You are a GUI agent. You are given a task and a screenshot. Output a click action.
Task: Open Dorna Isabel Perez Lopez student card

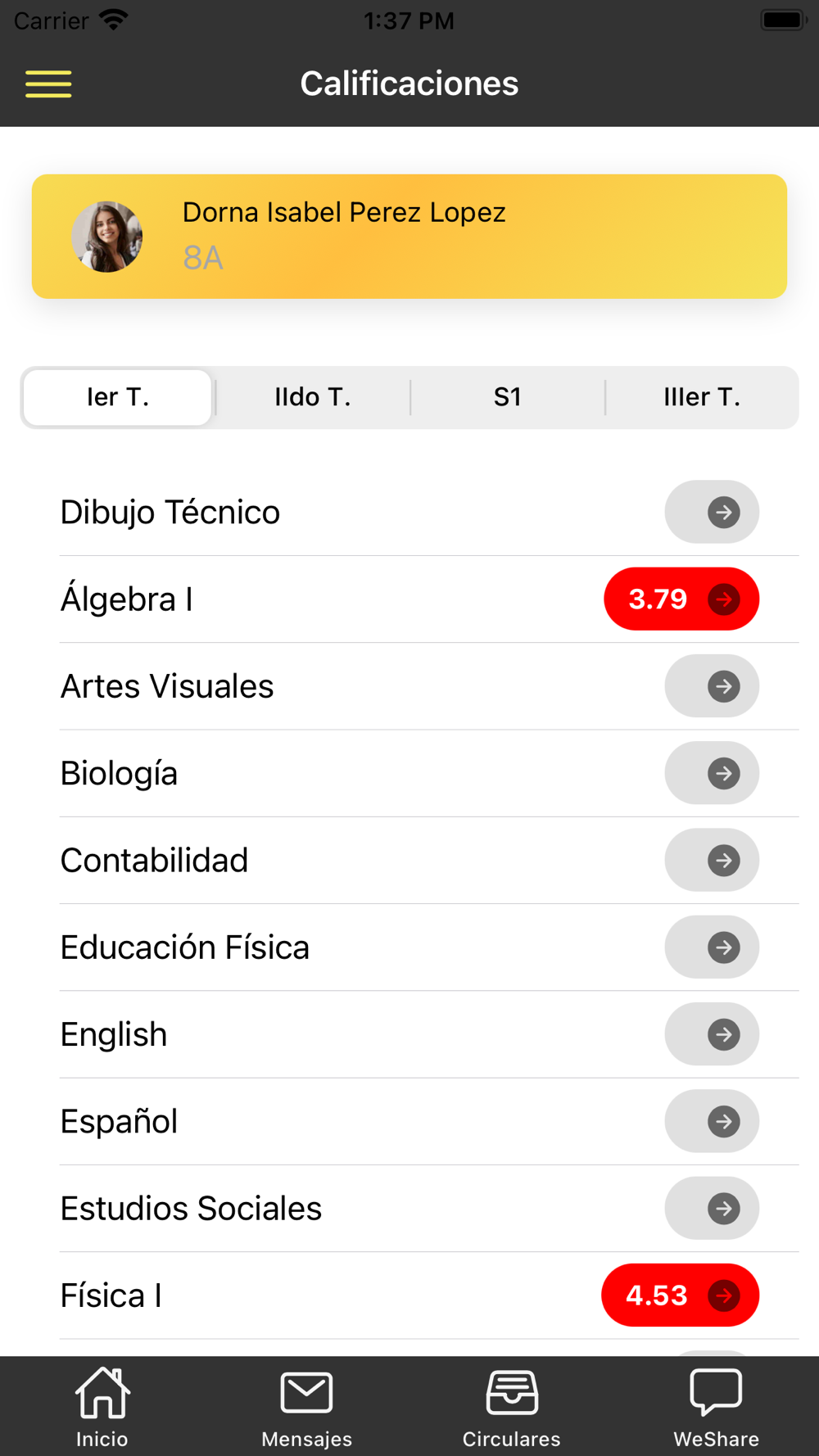(409, 236)
